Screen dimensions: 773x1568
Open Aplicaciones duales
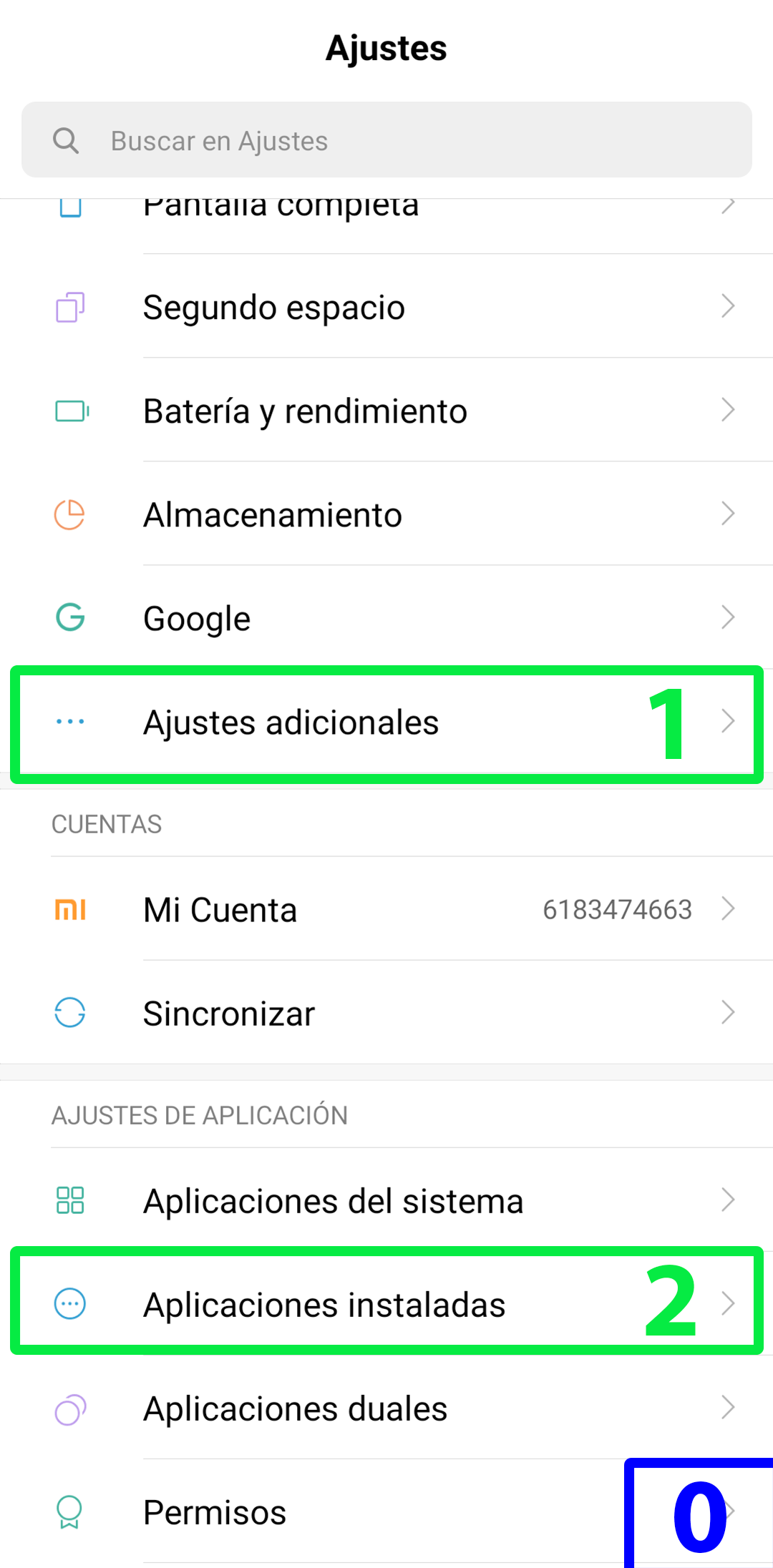pos(386,1407)
